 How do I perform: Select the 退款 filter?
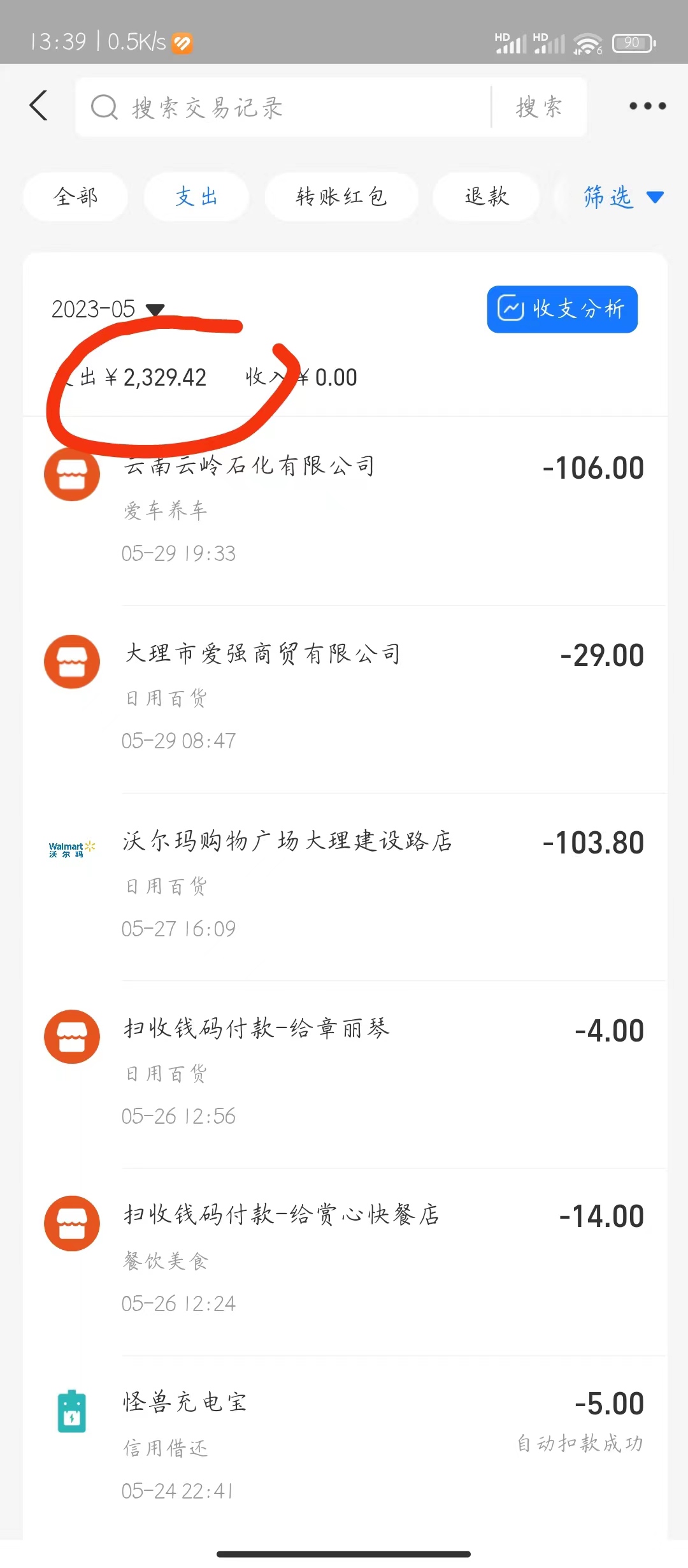tap(485, 197)
